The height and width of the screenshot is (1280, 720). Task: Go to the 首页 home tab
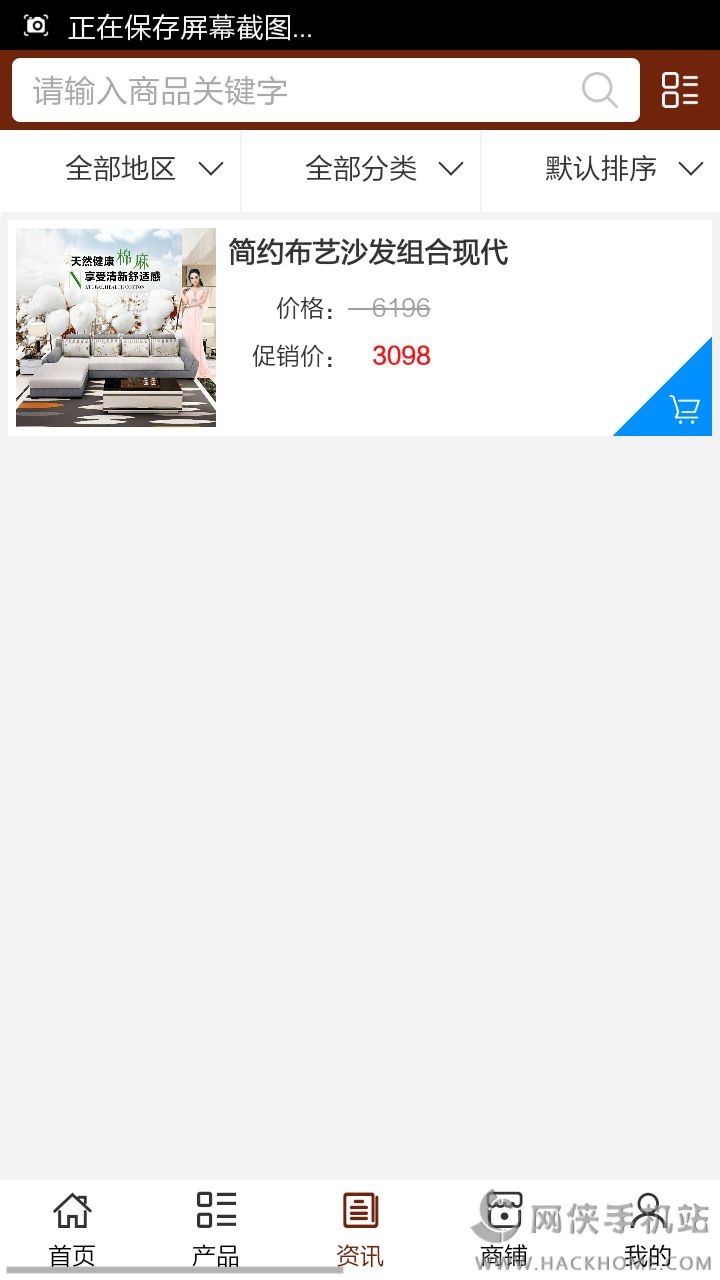pos(72,1228)
